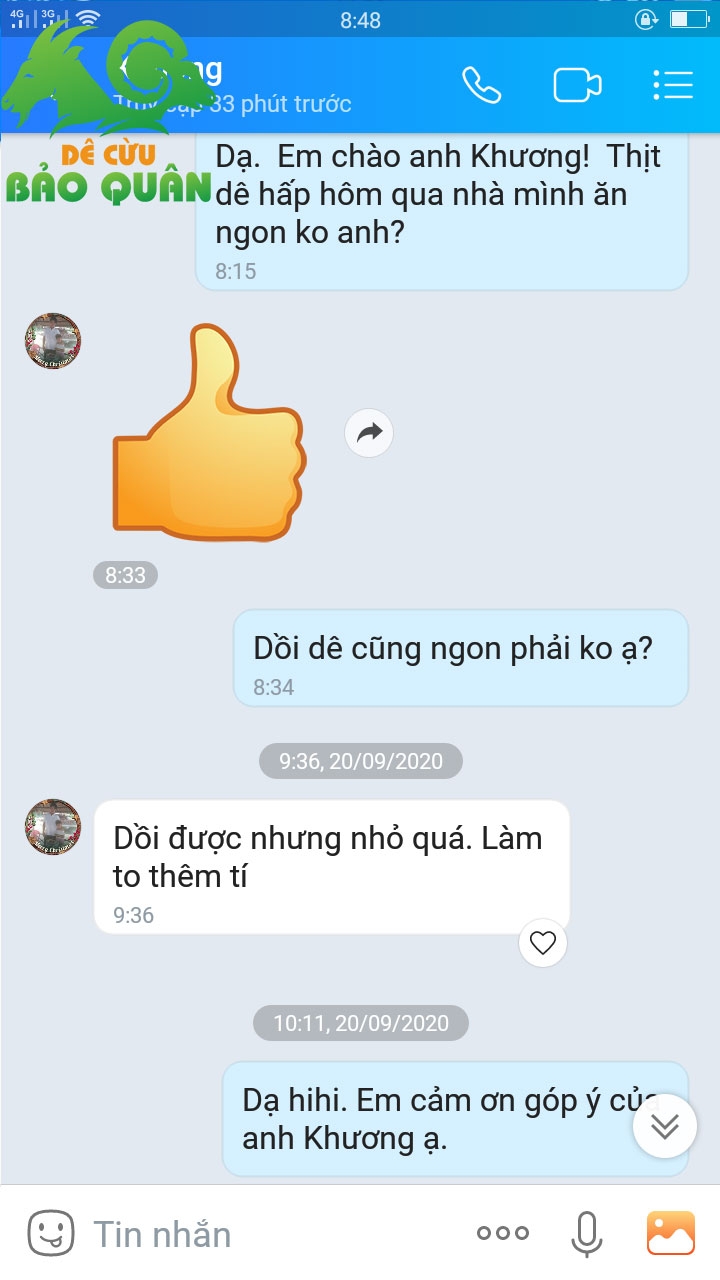Open the chat options menu
Screen dimensions: 720x1280
673,85
